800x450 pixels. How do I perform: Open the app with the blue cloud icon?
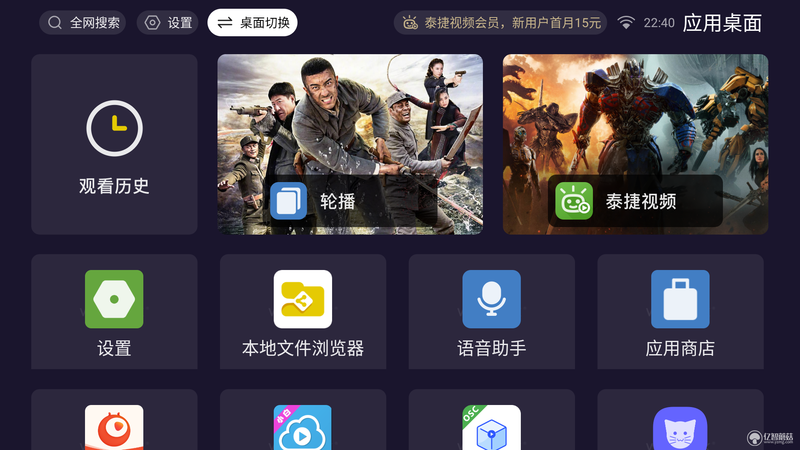pos(302,427)
